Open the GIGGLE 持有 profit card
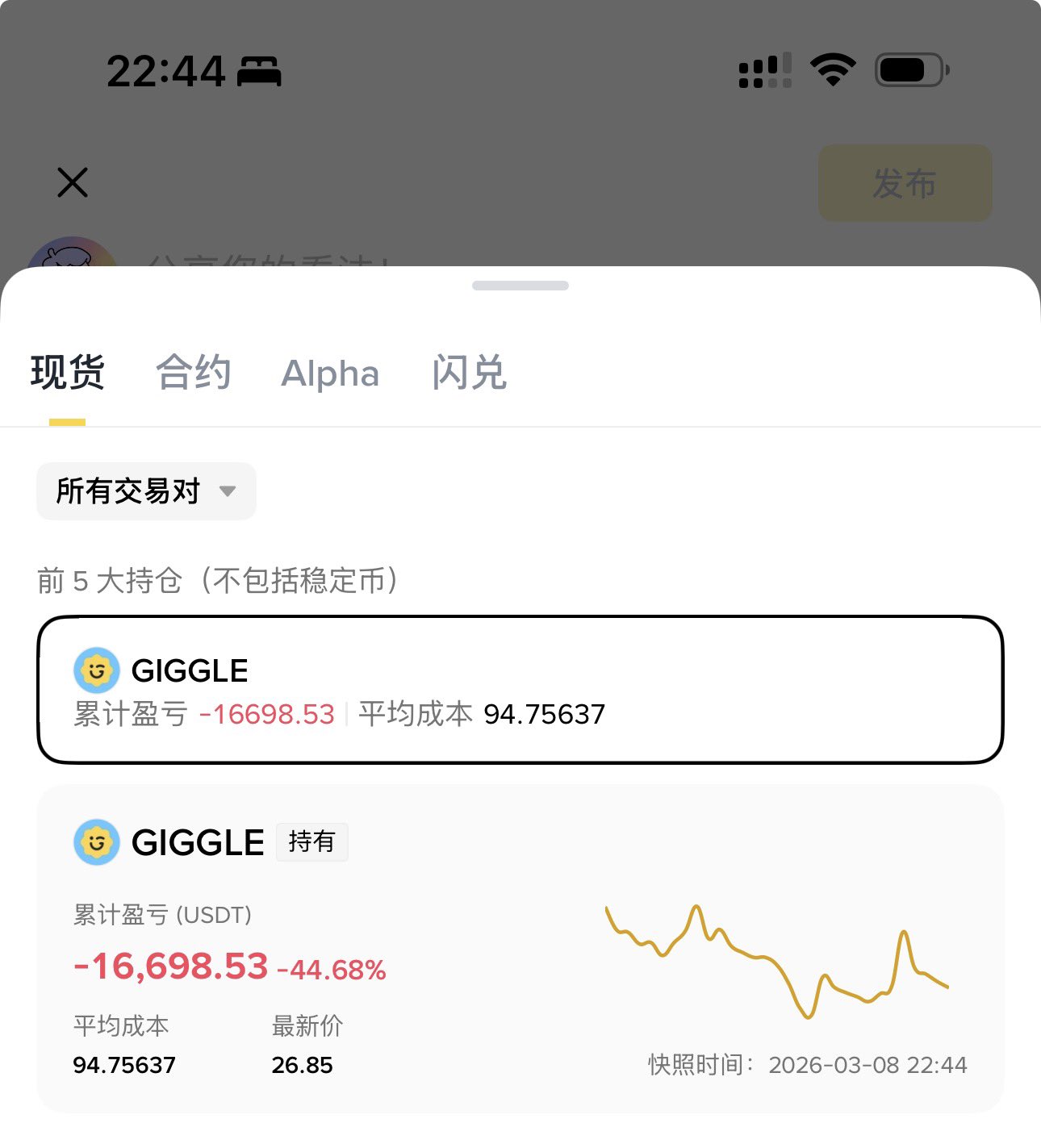1041x1148 pixels. coord(520,948)
